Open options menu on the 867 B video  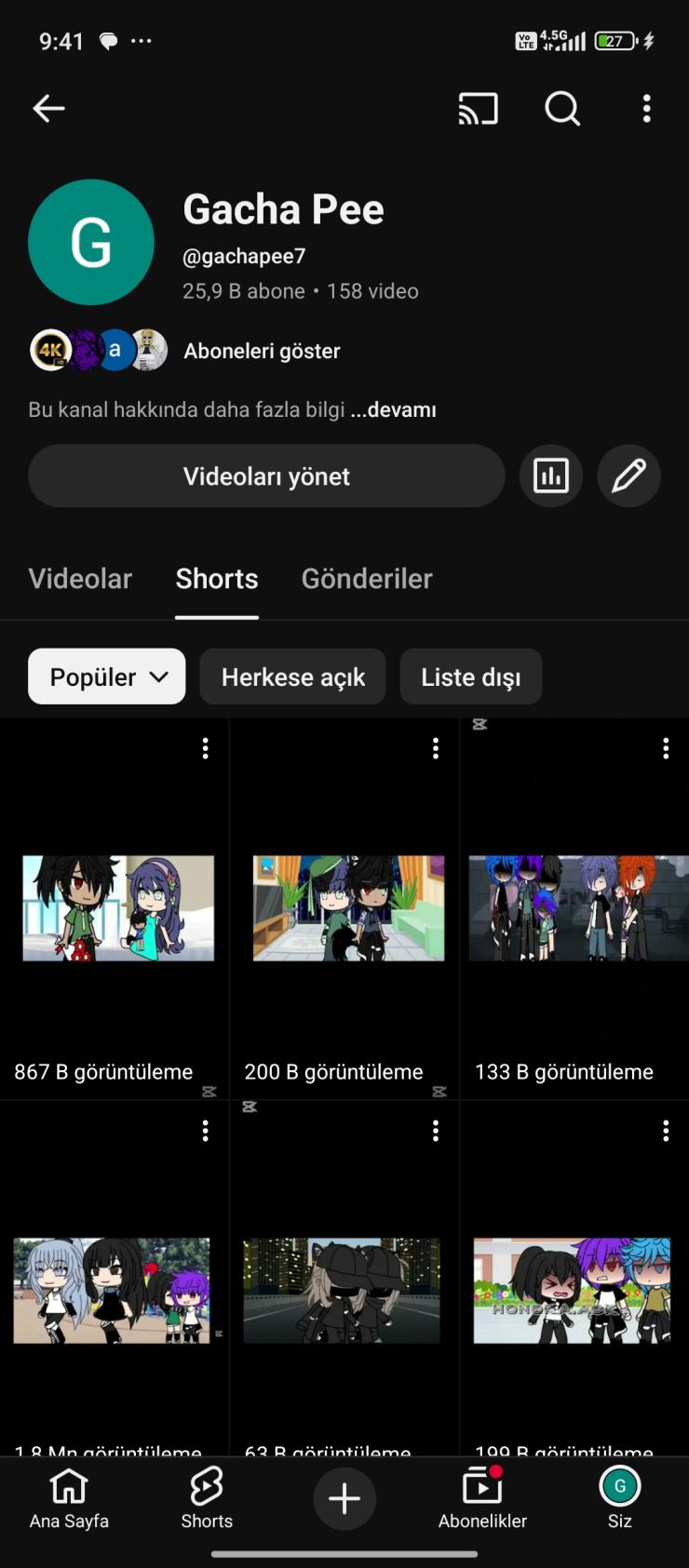point(205,747)
